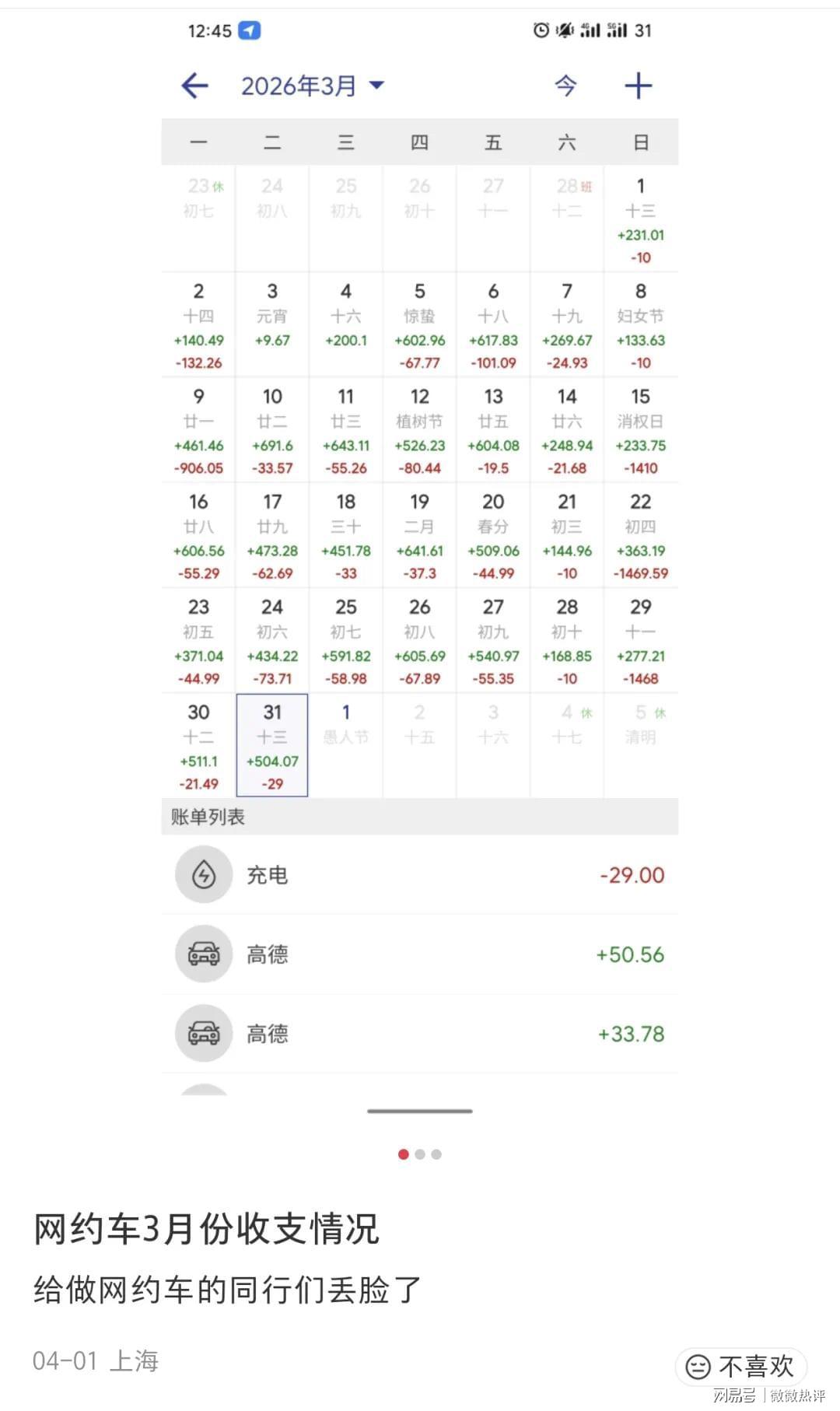Viewport: 840px width, 1411px height.
Task: Tap the image carousel page indicator dots
Action: click(x=420, y=1154)
